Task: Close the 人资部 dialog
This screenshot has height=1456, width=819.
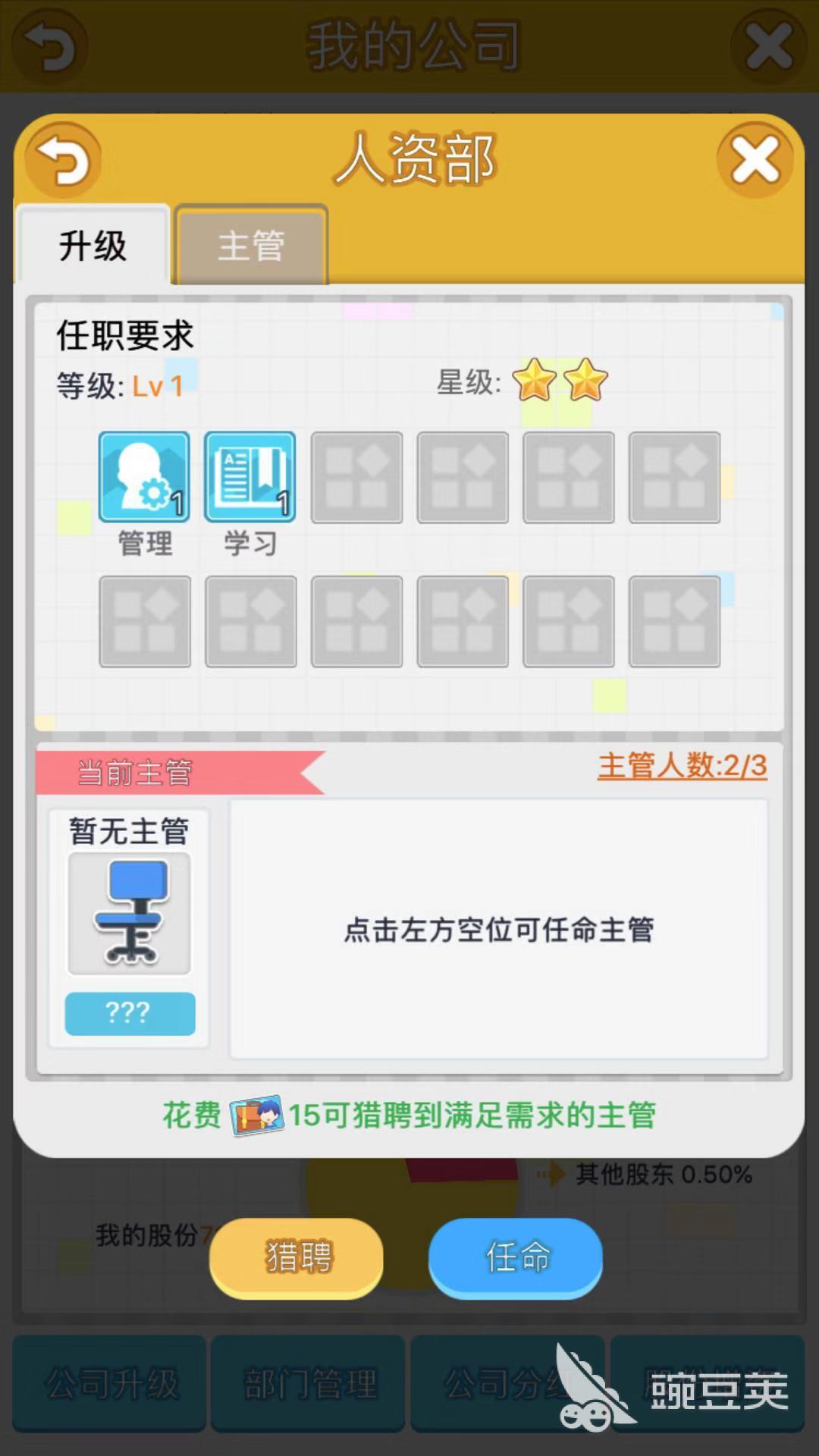Action: click(x=755, y=161)
